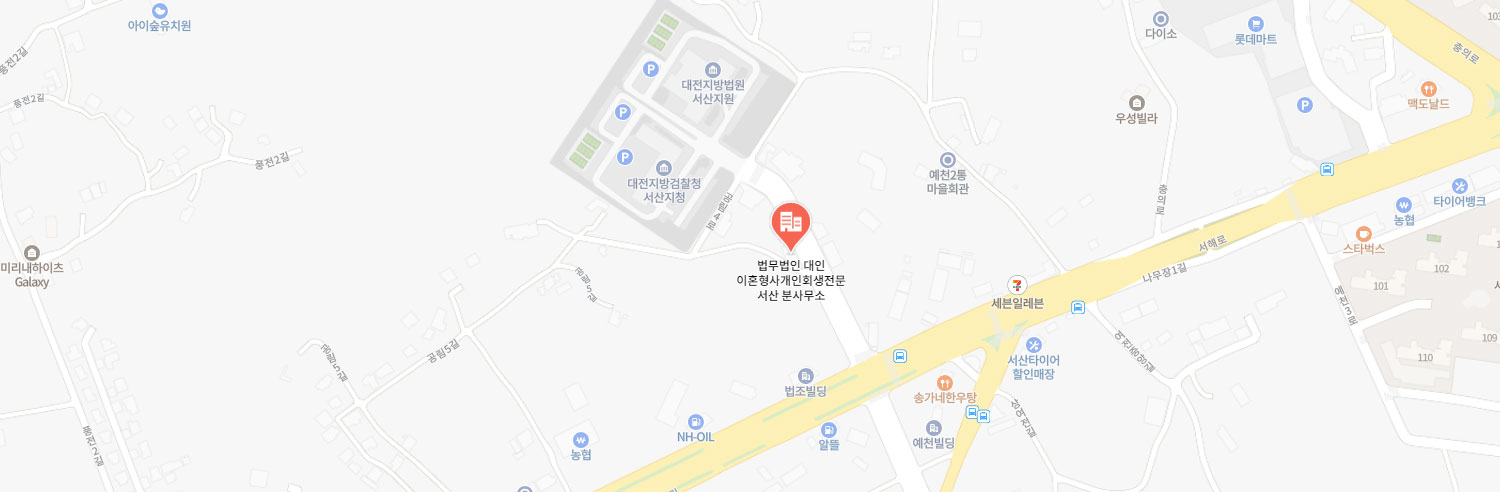Open the 서산타이어 할인매장 marker
This screenshot has height=492, width=1500.
click(1033, 345)
